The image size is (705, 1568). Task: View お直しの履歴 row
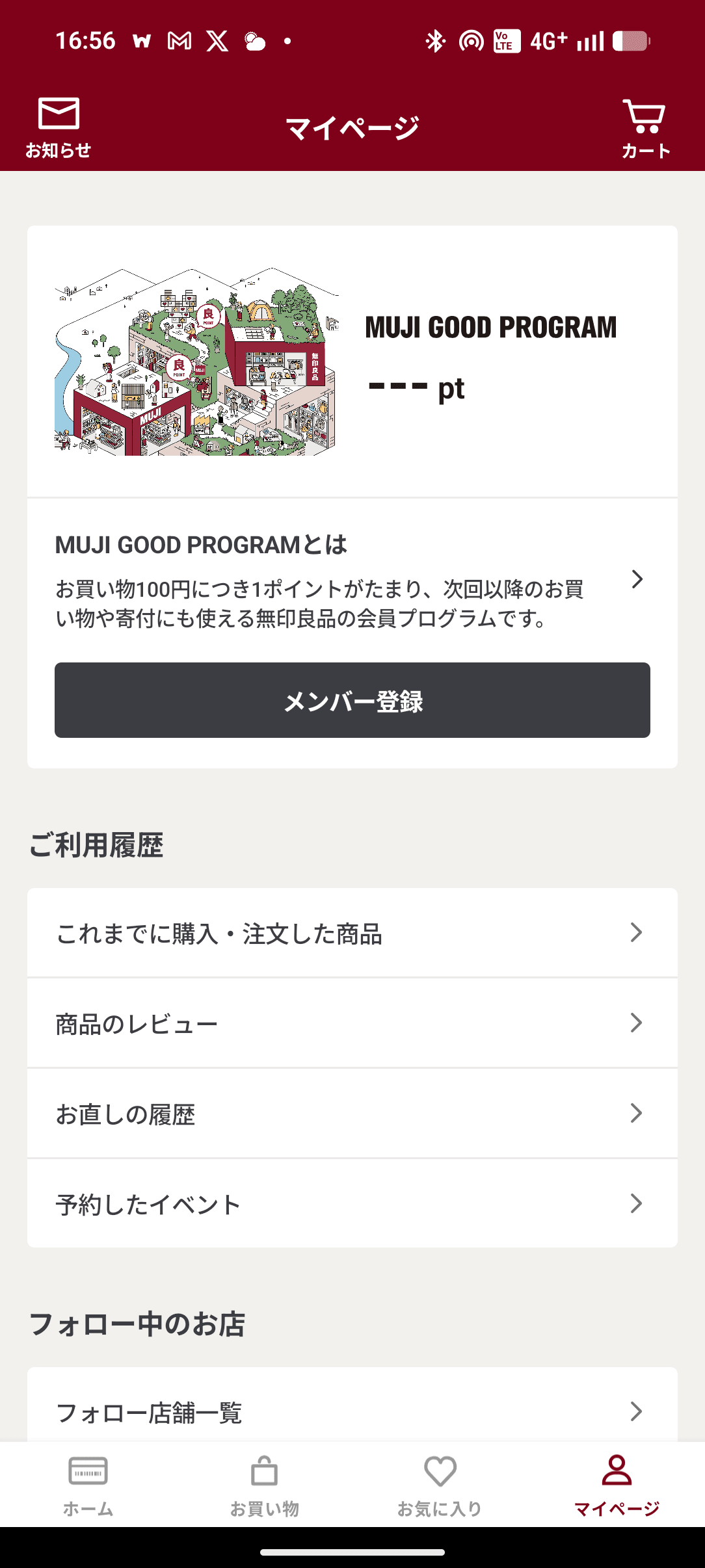[352, 1114]
